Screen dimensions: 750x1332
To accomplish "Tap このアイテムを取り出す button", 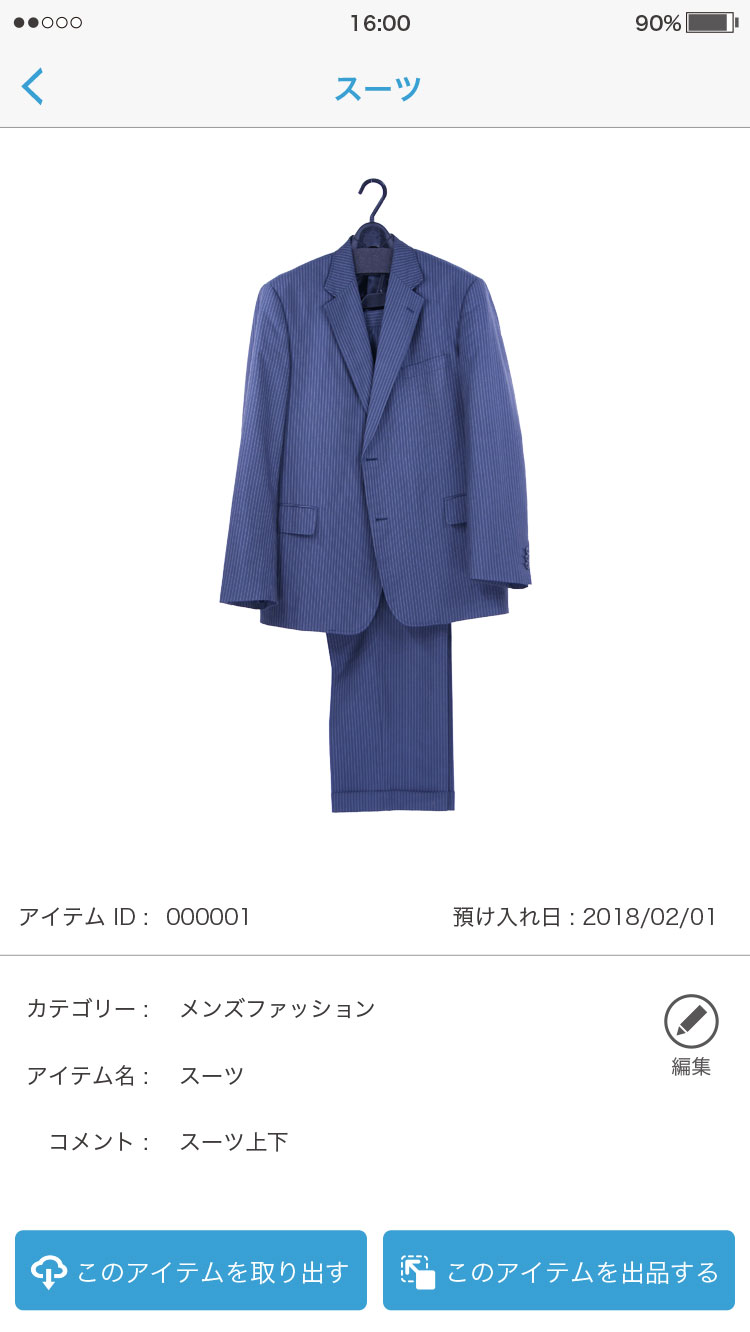I will click(x=191, y=1270).
